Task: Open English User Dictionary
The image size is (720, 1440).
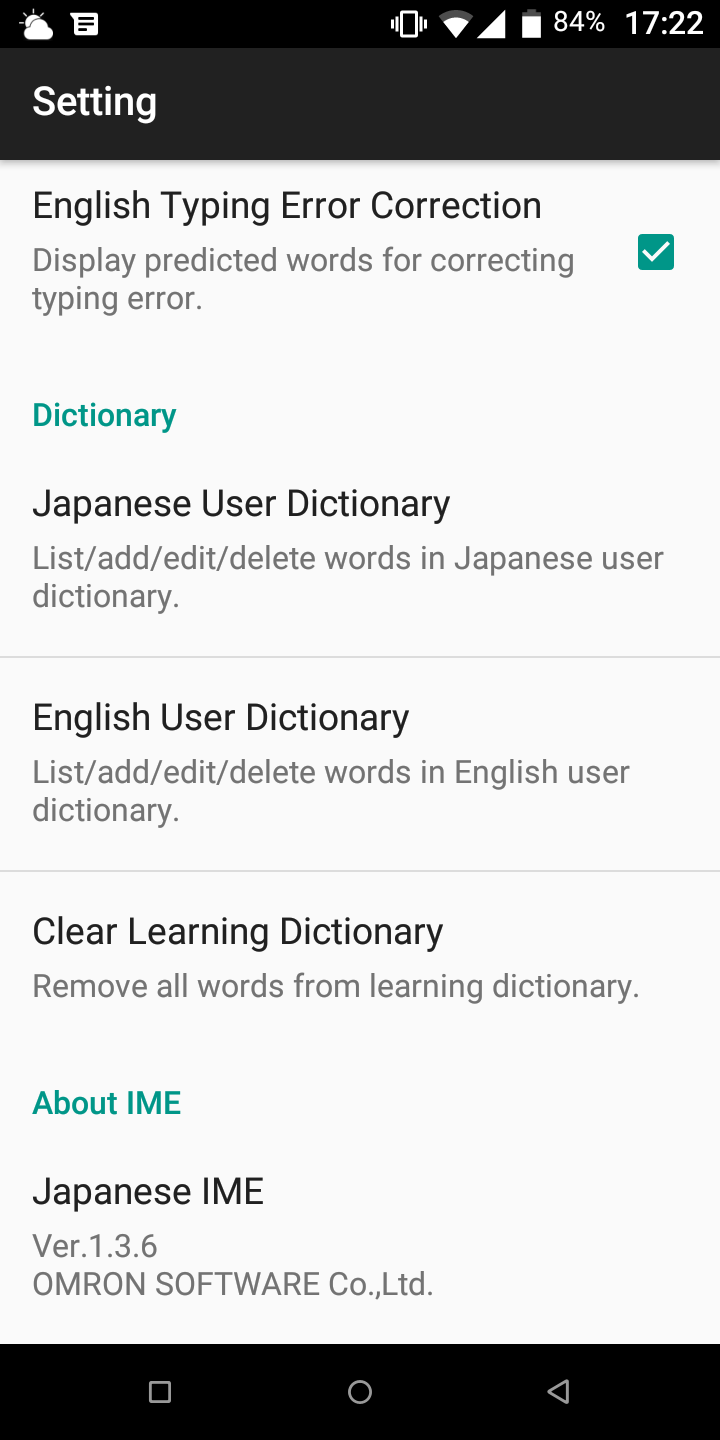Action: tap(360, 762)
